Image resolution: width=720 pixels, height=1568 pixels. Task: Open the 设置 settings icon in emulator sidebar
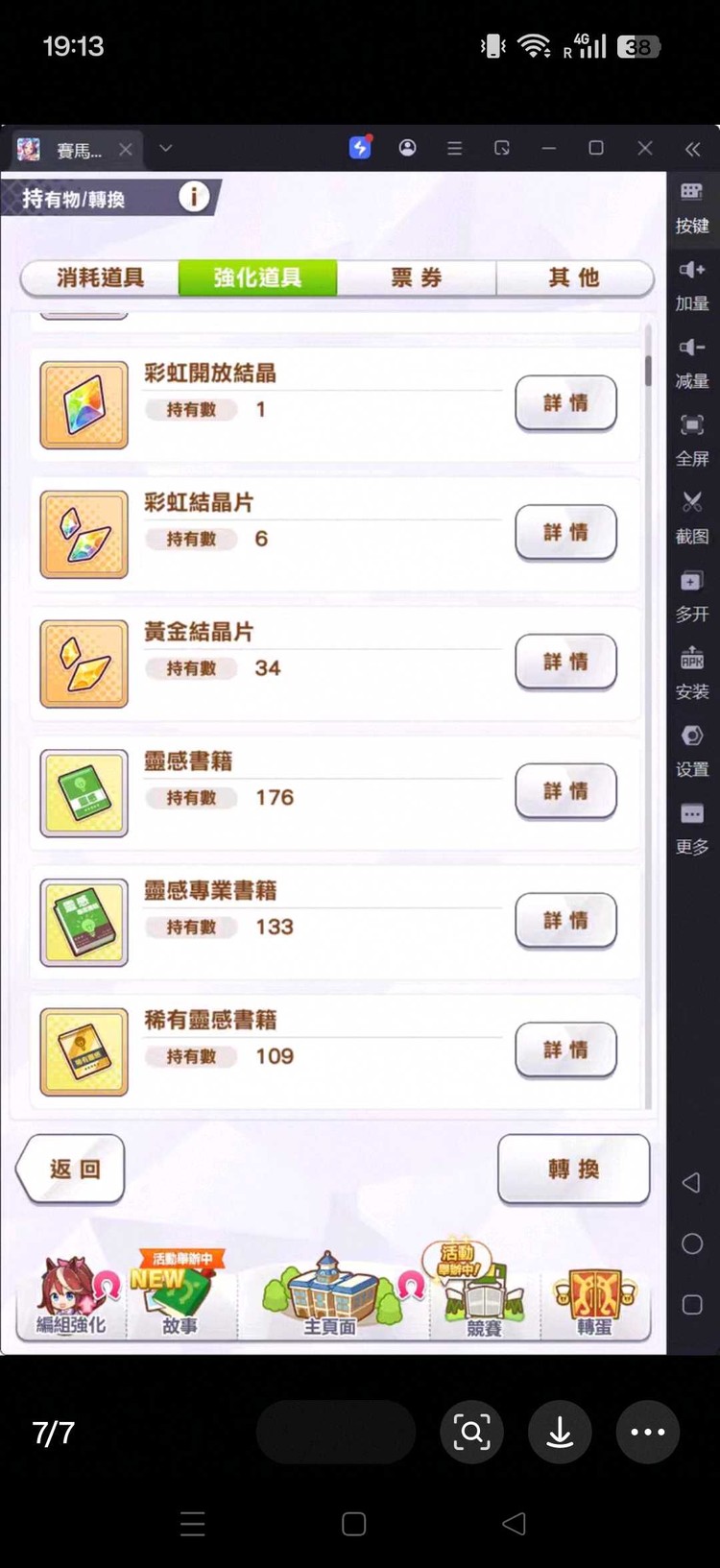(x=692, y=736)
